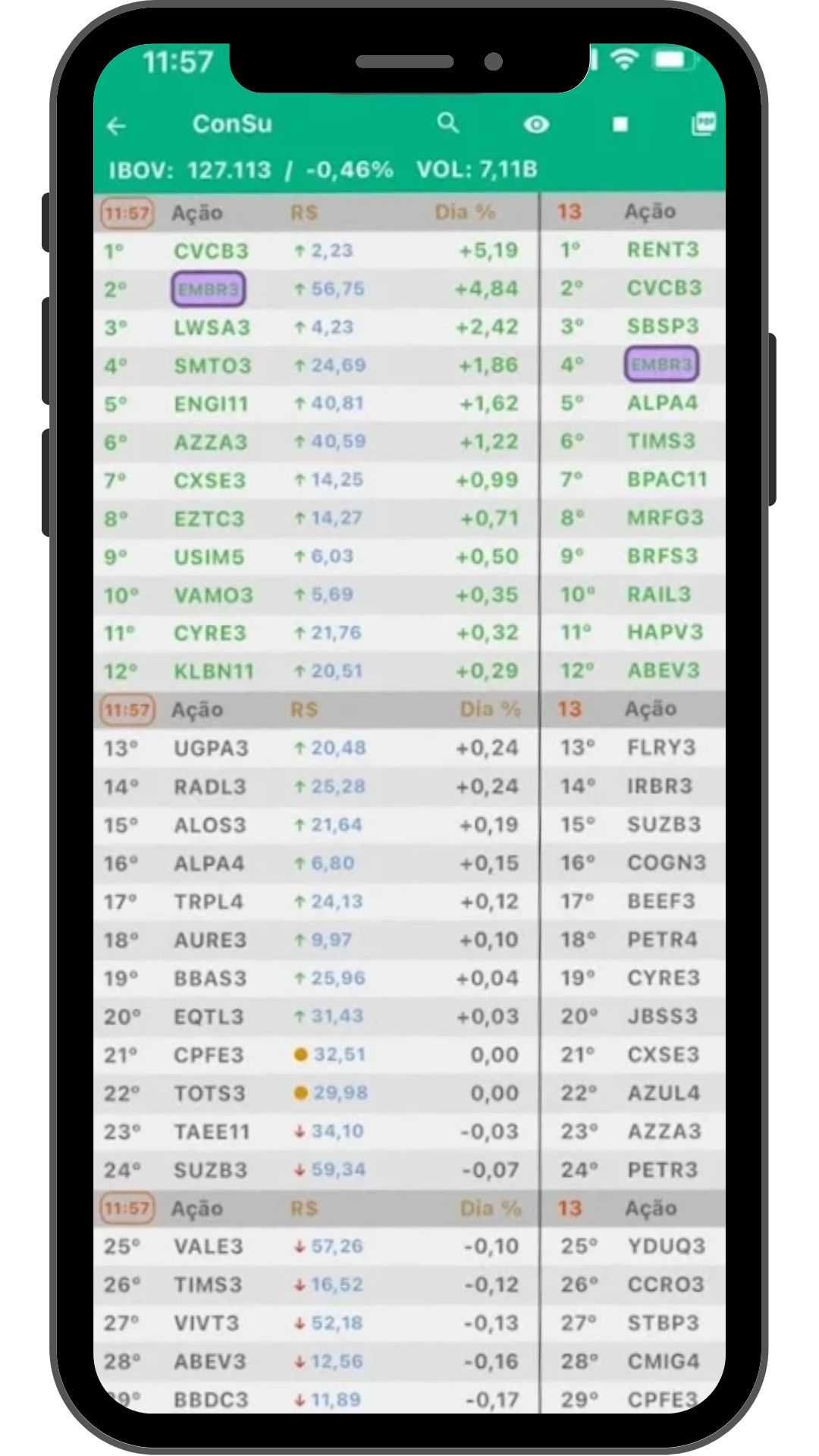
Task: Open the BBAS3 stock row
Action: point(210,978)
